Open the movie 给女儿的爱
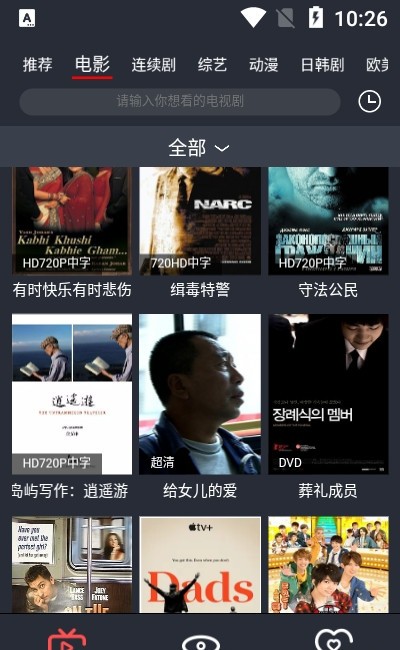This screenshot has width=400, height=650. (200, 406)
